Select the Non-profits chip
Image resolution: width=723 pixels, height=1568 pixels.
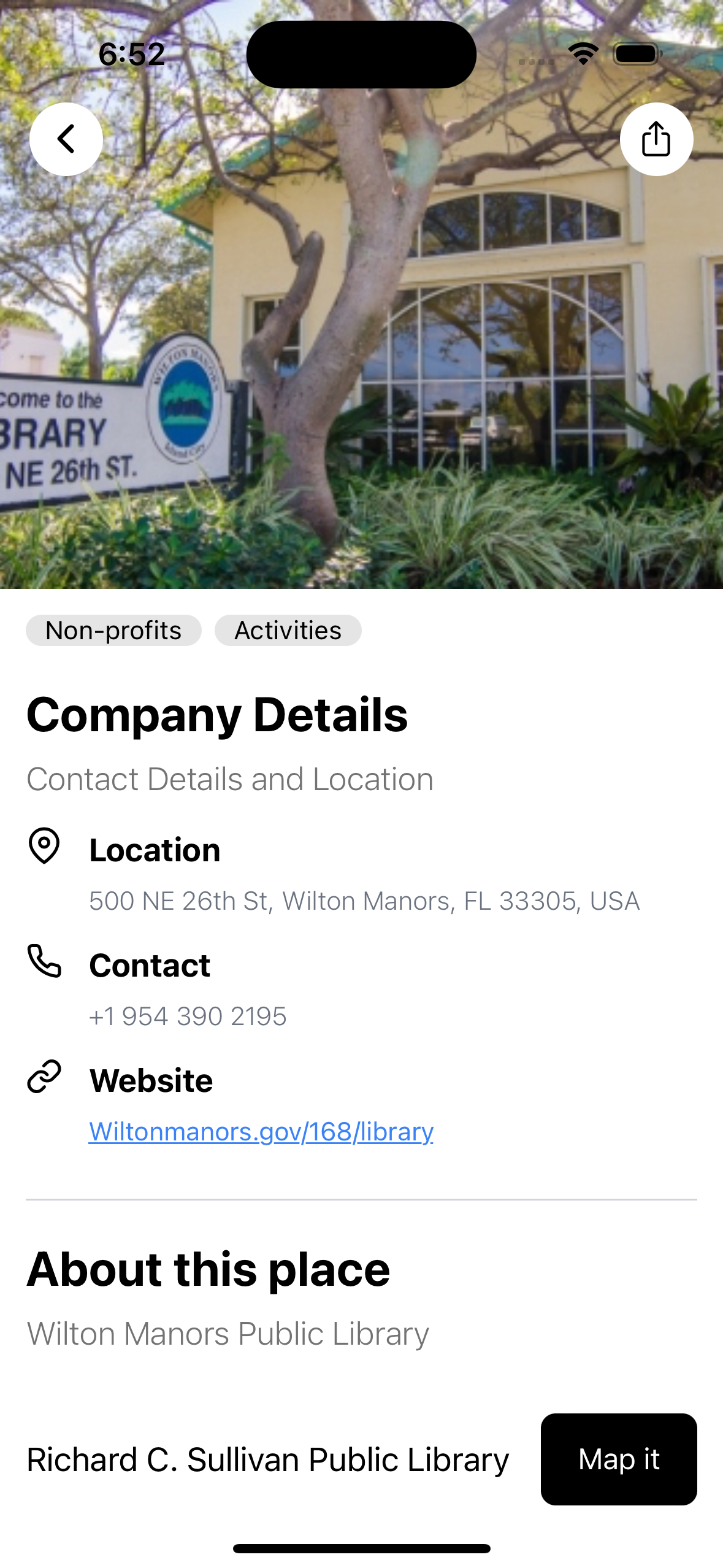click(113, 631)
